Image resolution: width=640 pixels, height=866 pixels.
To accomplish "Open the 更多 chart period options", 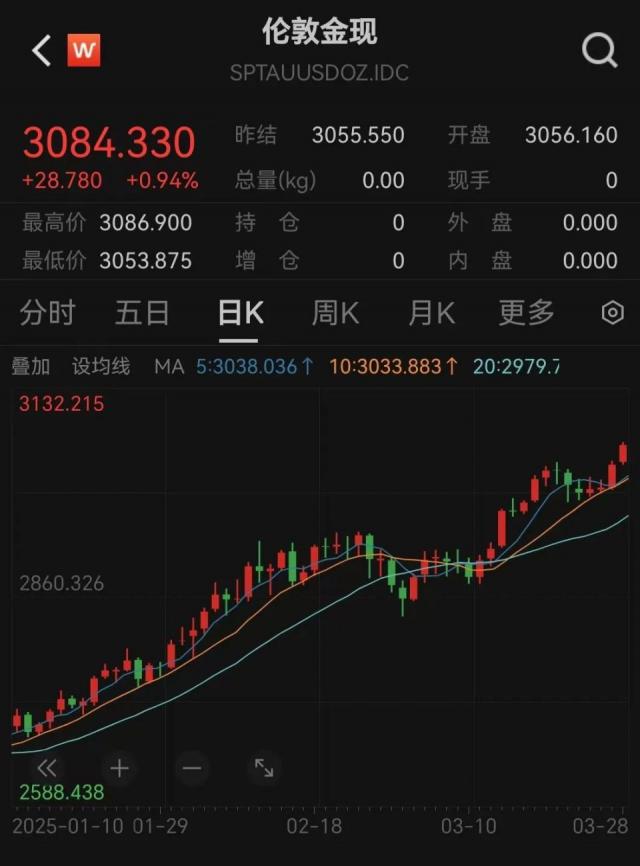I will pyautogui.click(x=526, y=313).
